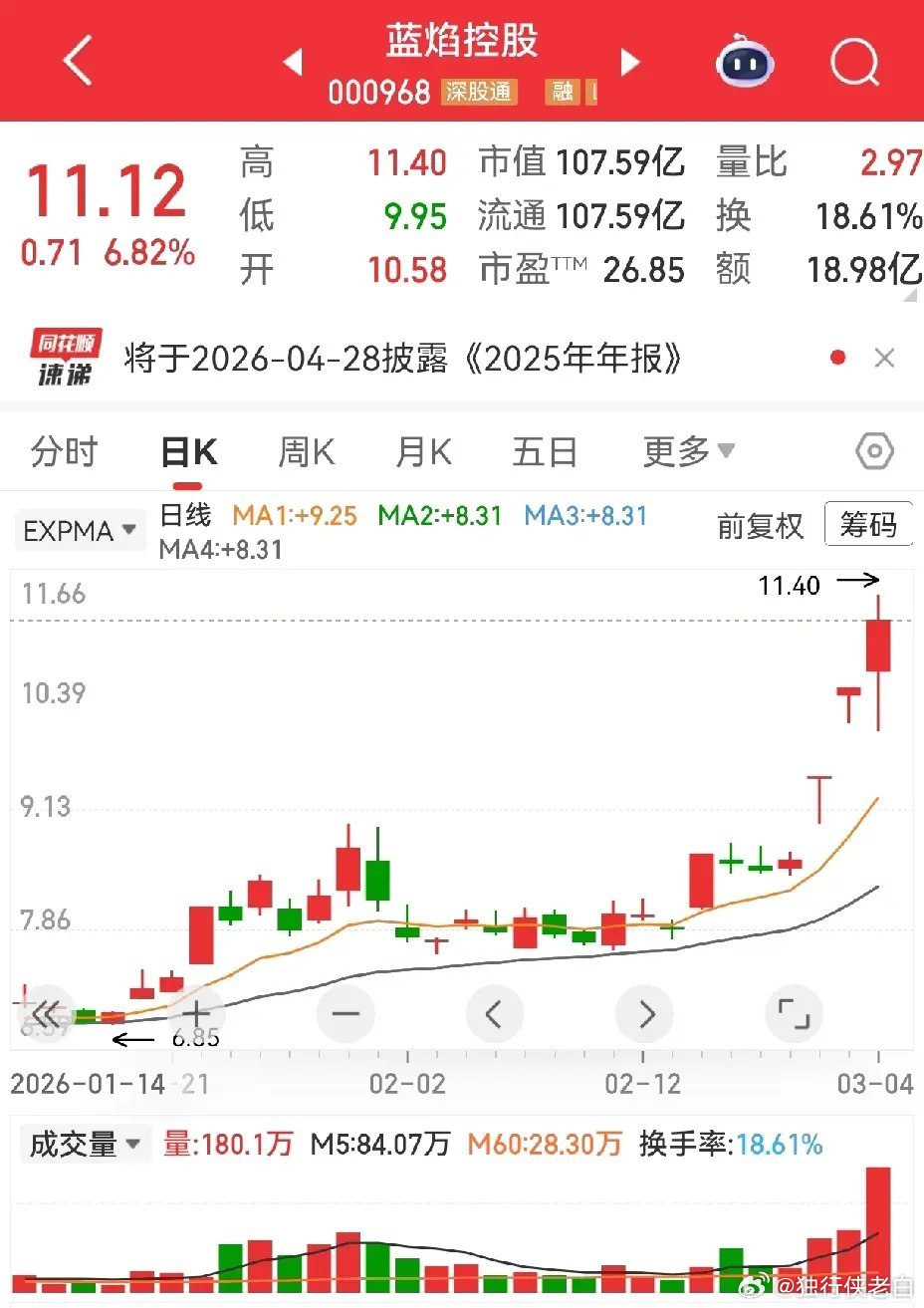This screenshot has width=924, height=1308.
Task: Open the 成交量 indicator dropdown
Action: click(x=85, y=1145)
